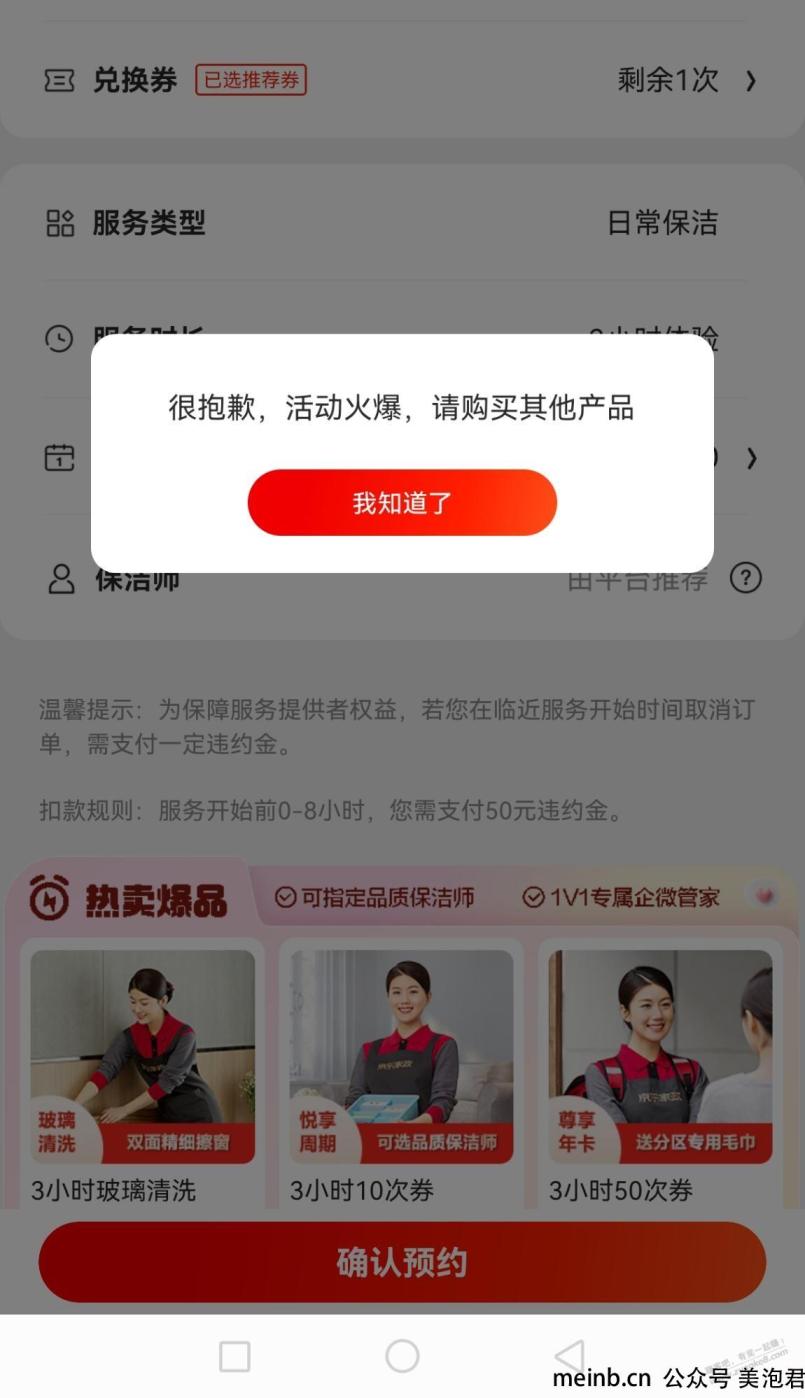The width and height of the screenshot is (805, 1398).
Task: Open the 兑换券 coupon row
Action: point(400,81)
